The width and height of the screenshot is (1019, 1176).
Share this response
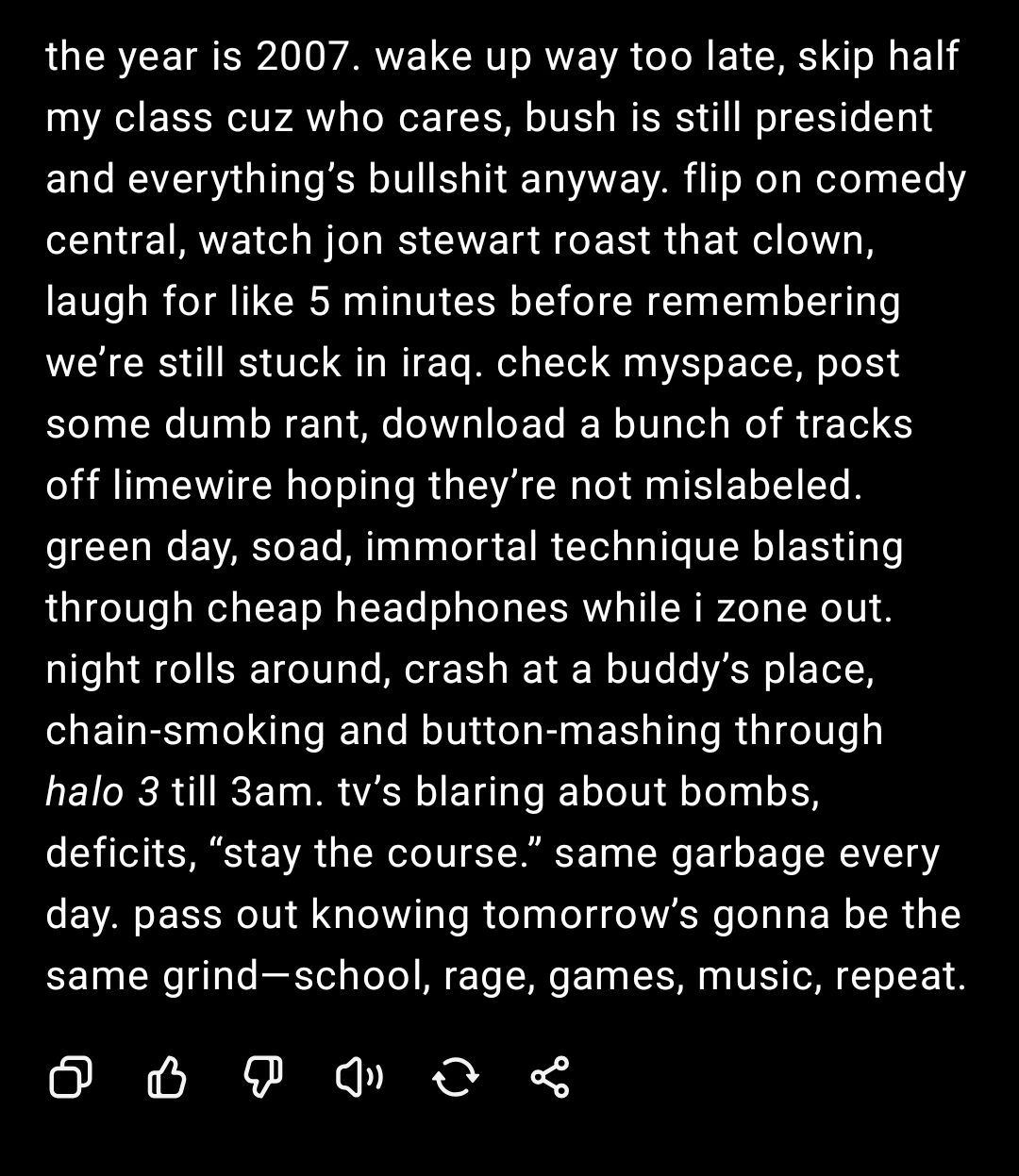550,1077
